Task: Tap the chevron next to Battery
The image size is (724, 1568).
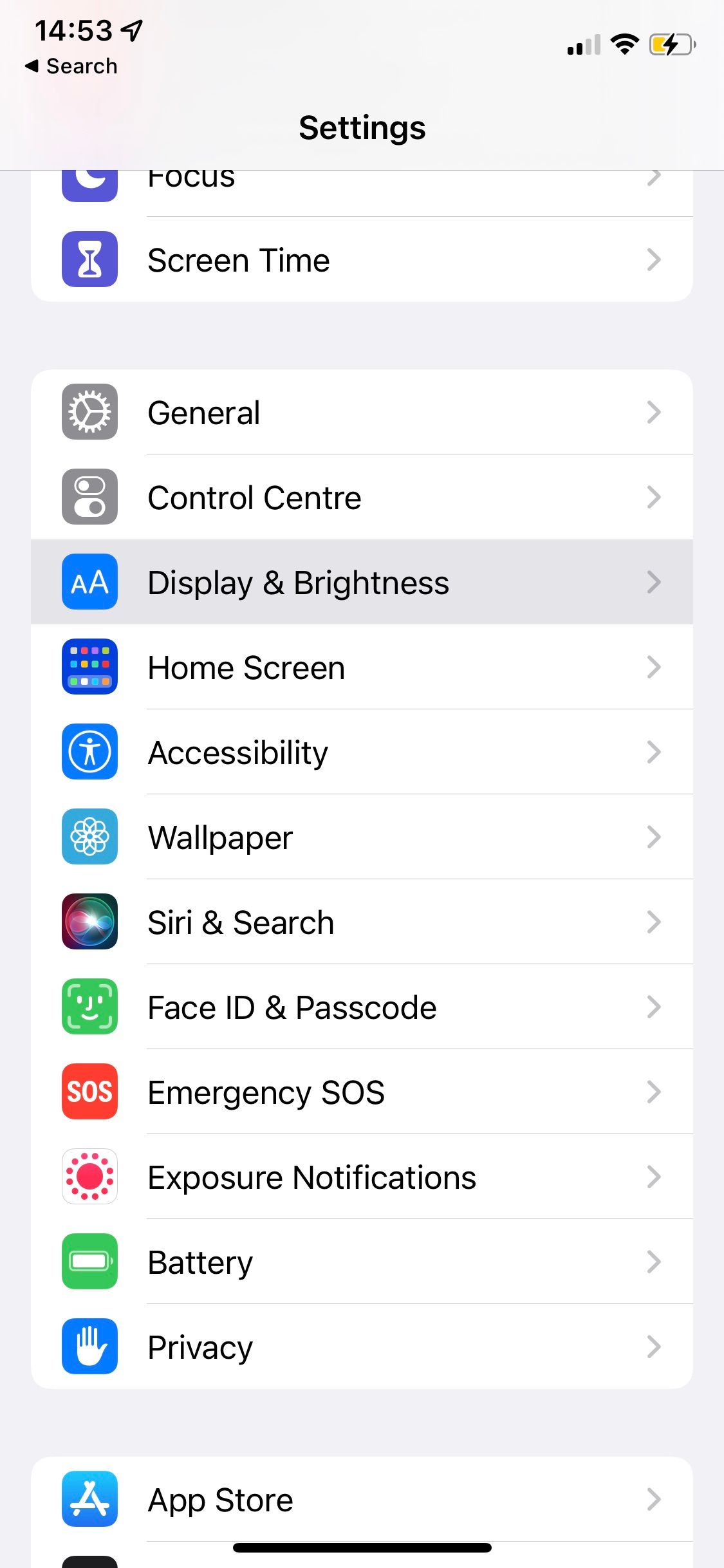Action: point(654,1262)
